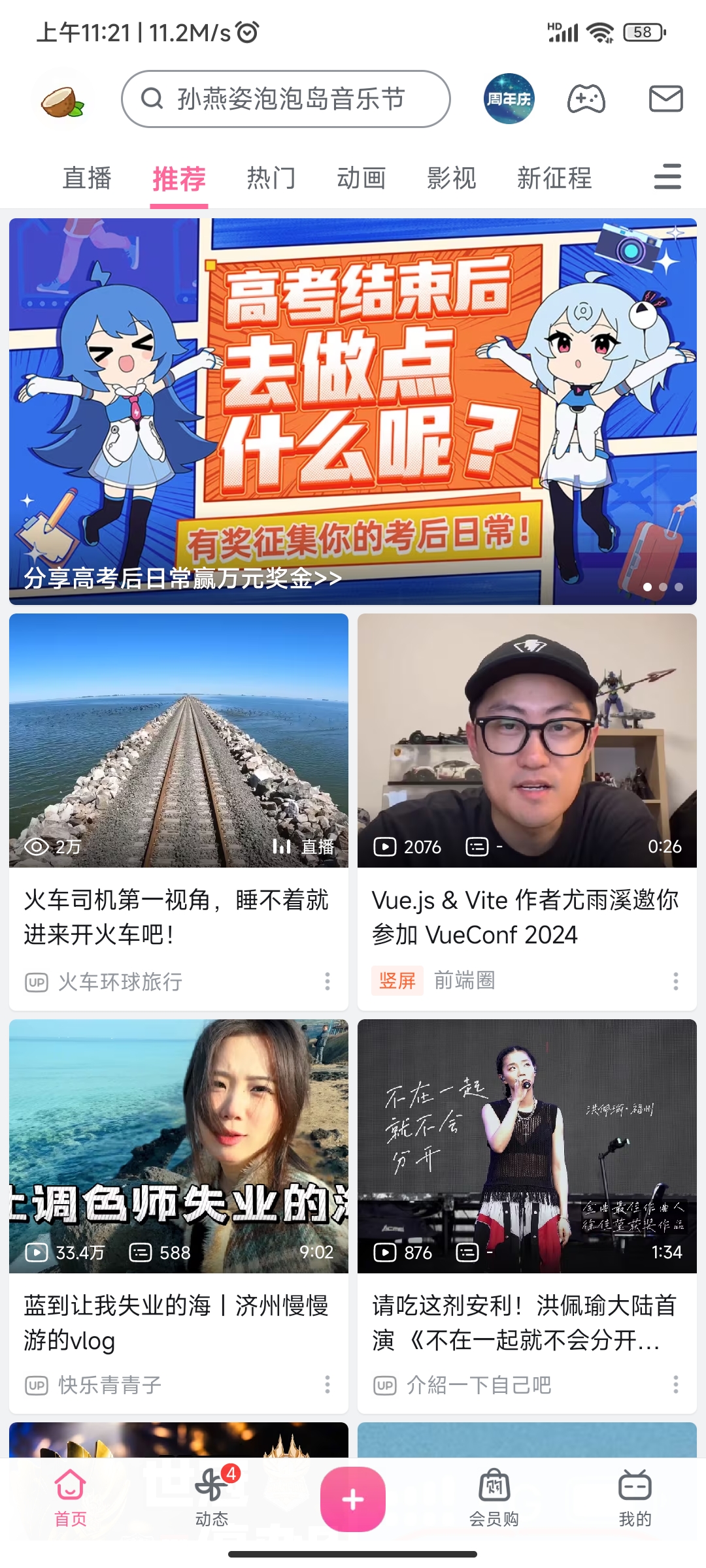This screenshot has width=706, height=1568.
Task: Select the 新征程 tab
Action: [554, 178]
